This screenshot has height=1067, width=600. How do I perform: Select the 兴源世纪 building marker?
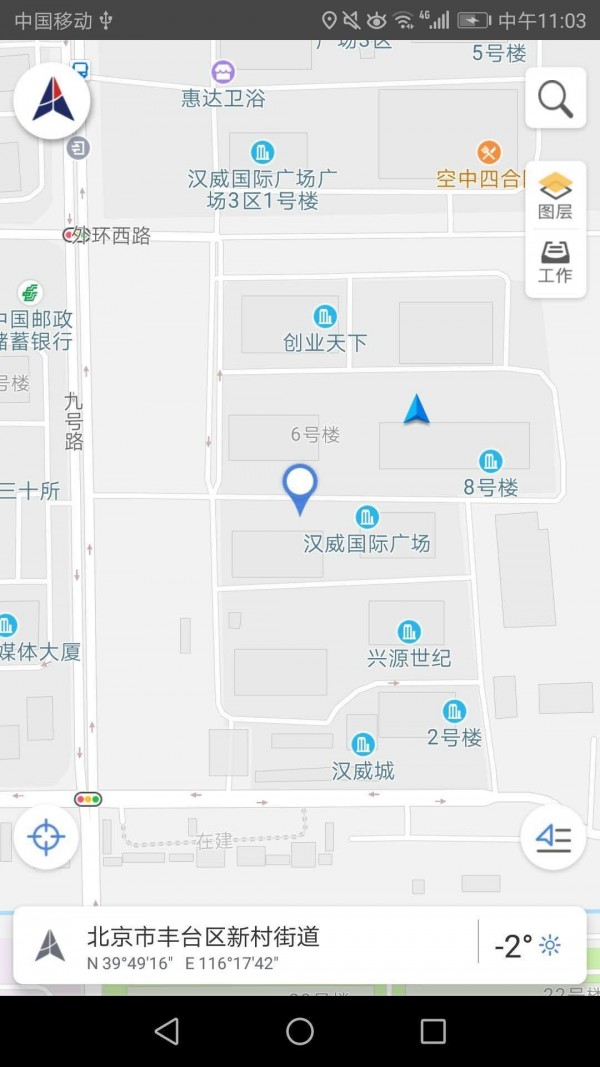(x=408, y=632)
